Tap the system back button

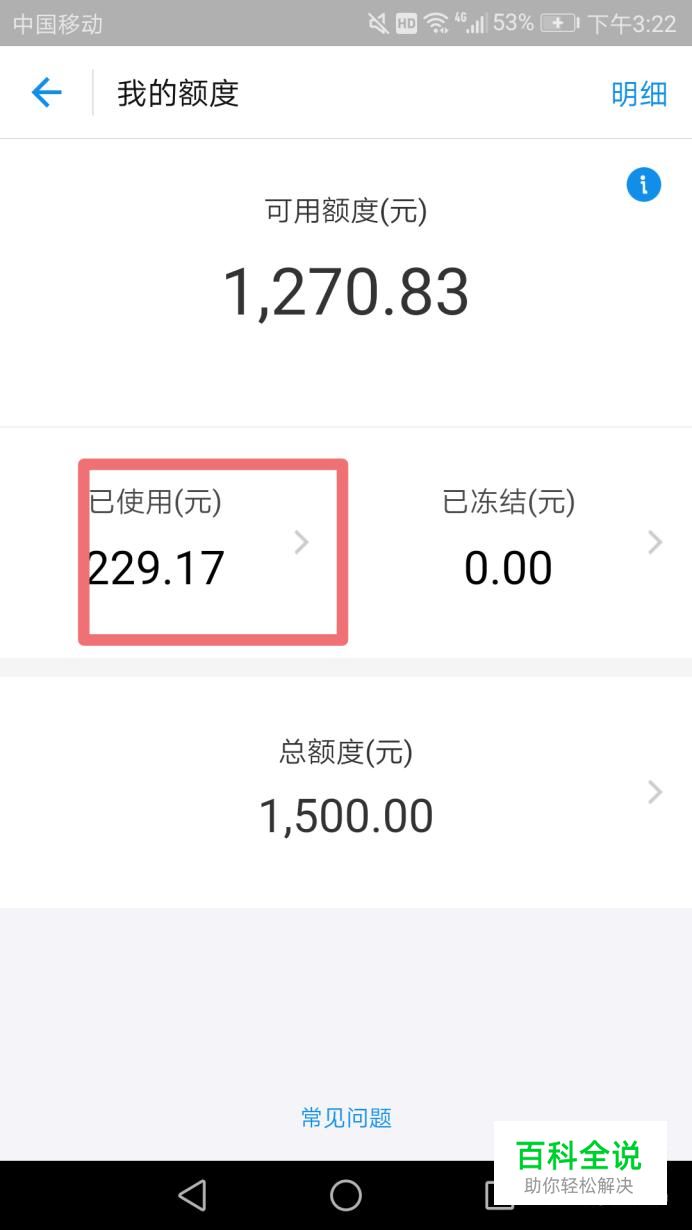pos(191,1195)
